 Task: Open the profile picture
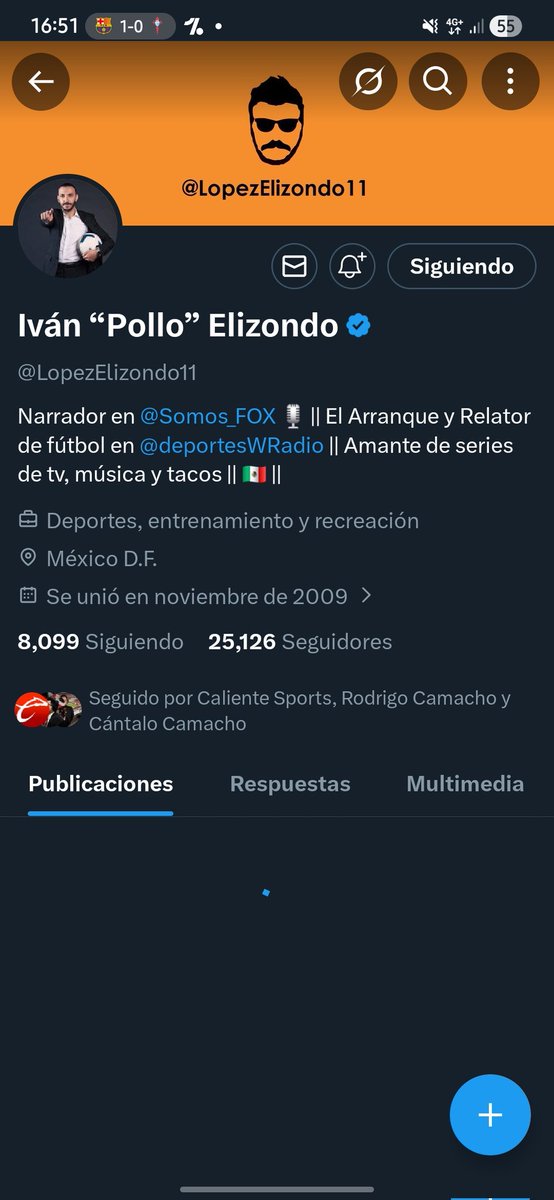(x=68, y=228)
